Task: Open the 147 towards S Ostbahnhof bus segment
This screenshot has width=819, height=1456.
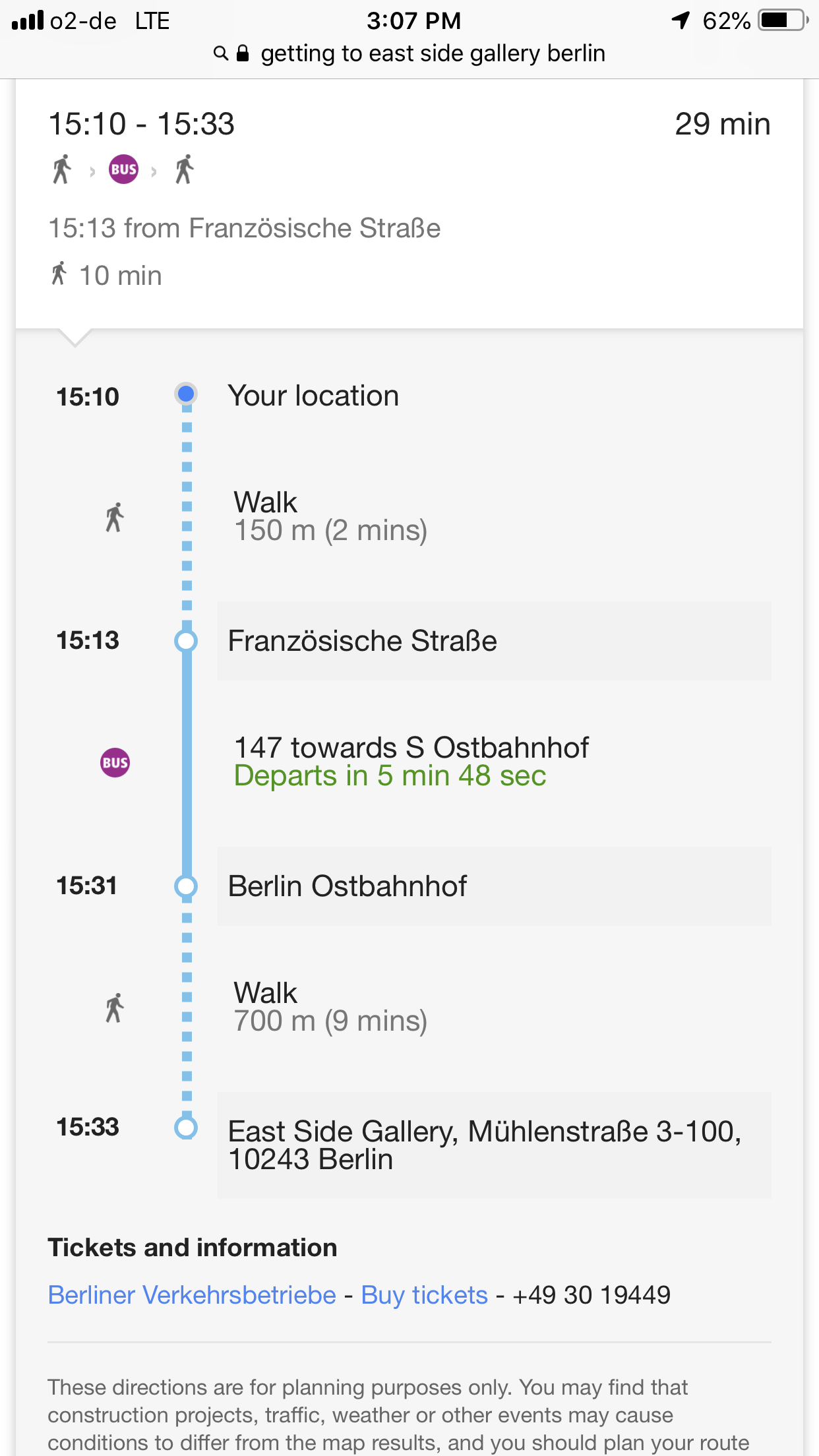Action: 411,762
